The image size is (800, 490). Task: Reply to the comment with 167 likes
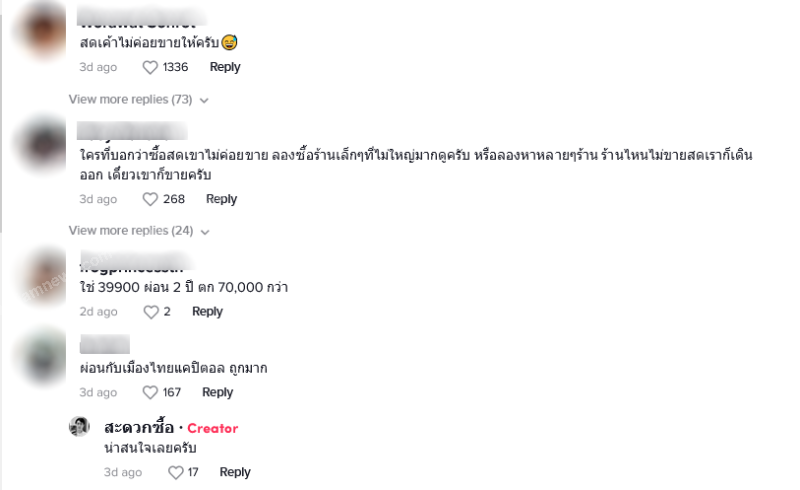217,392
